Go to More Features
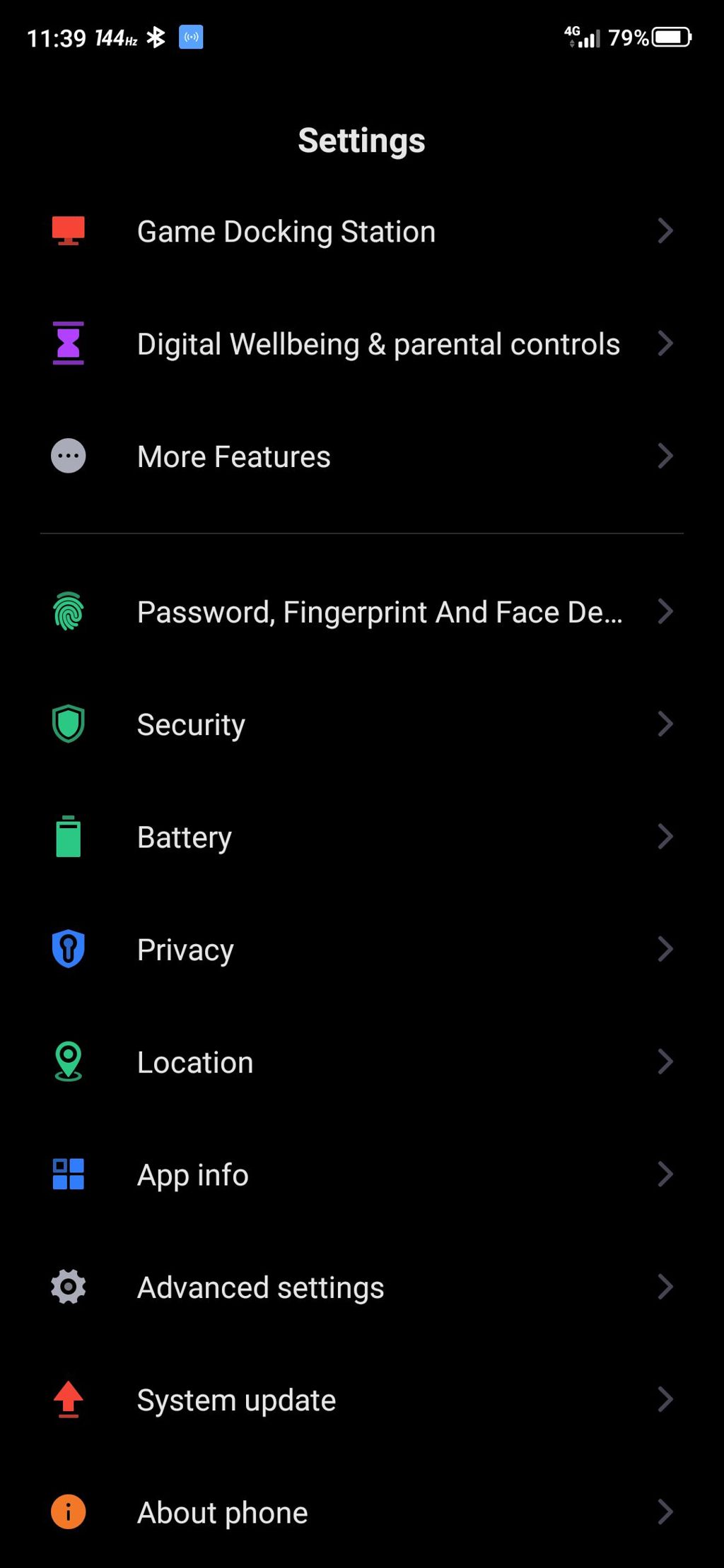The image size is (724, 1568). click(234, 456)
